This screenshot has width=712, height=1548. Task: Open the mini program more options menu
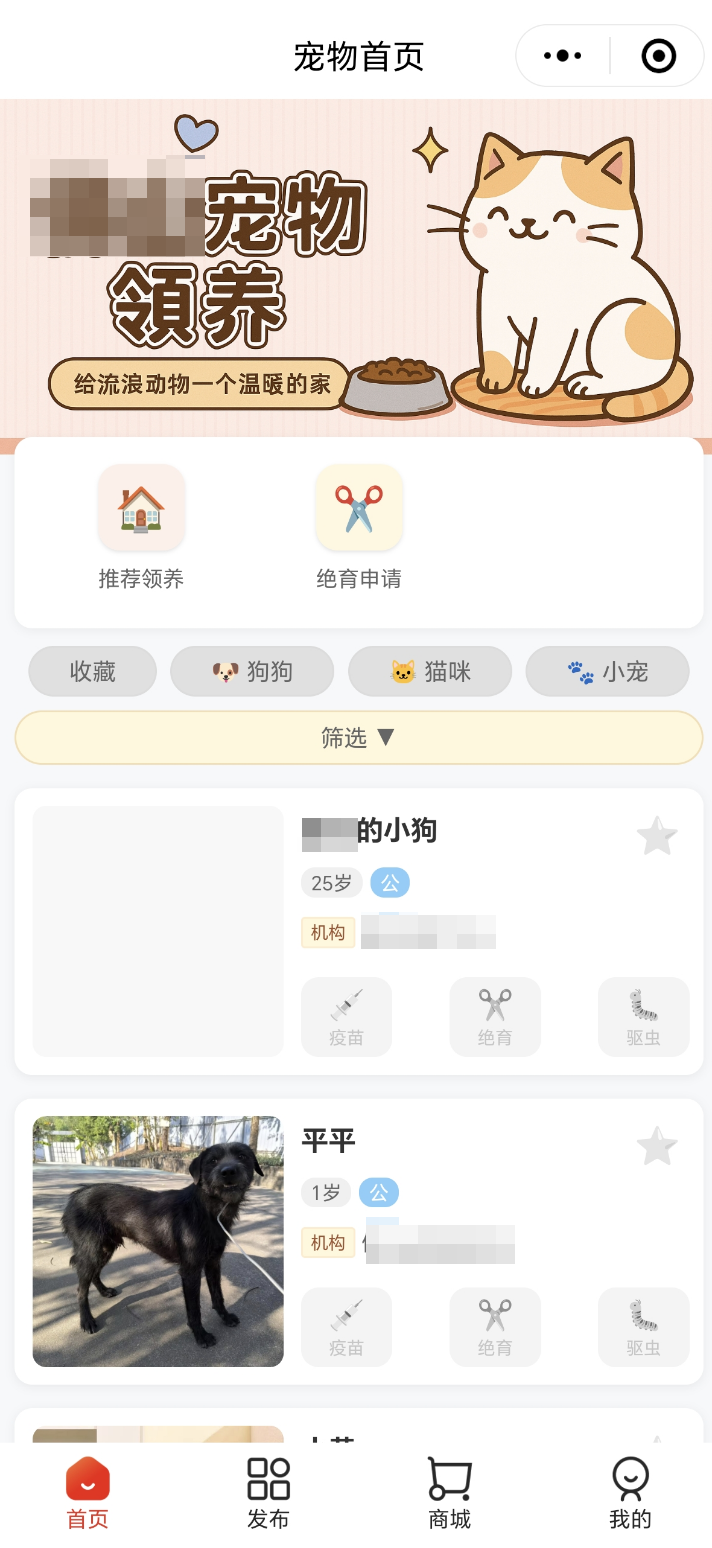(x=562, y=56)
